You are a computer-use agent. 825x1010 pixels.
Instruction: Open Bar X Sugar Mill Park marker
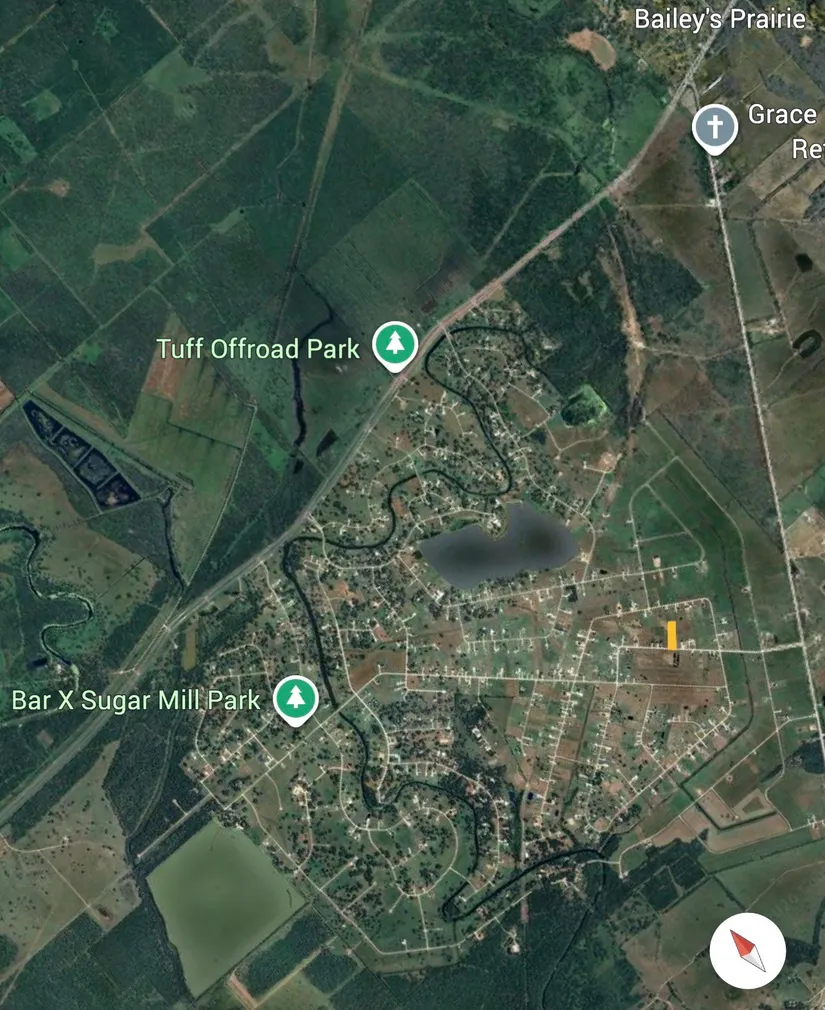295,698
